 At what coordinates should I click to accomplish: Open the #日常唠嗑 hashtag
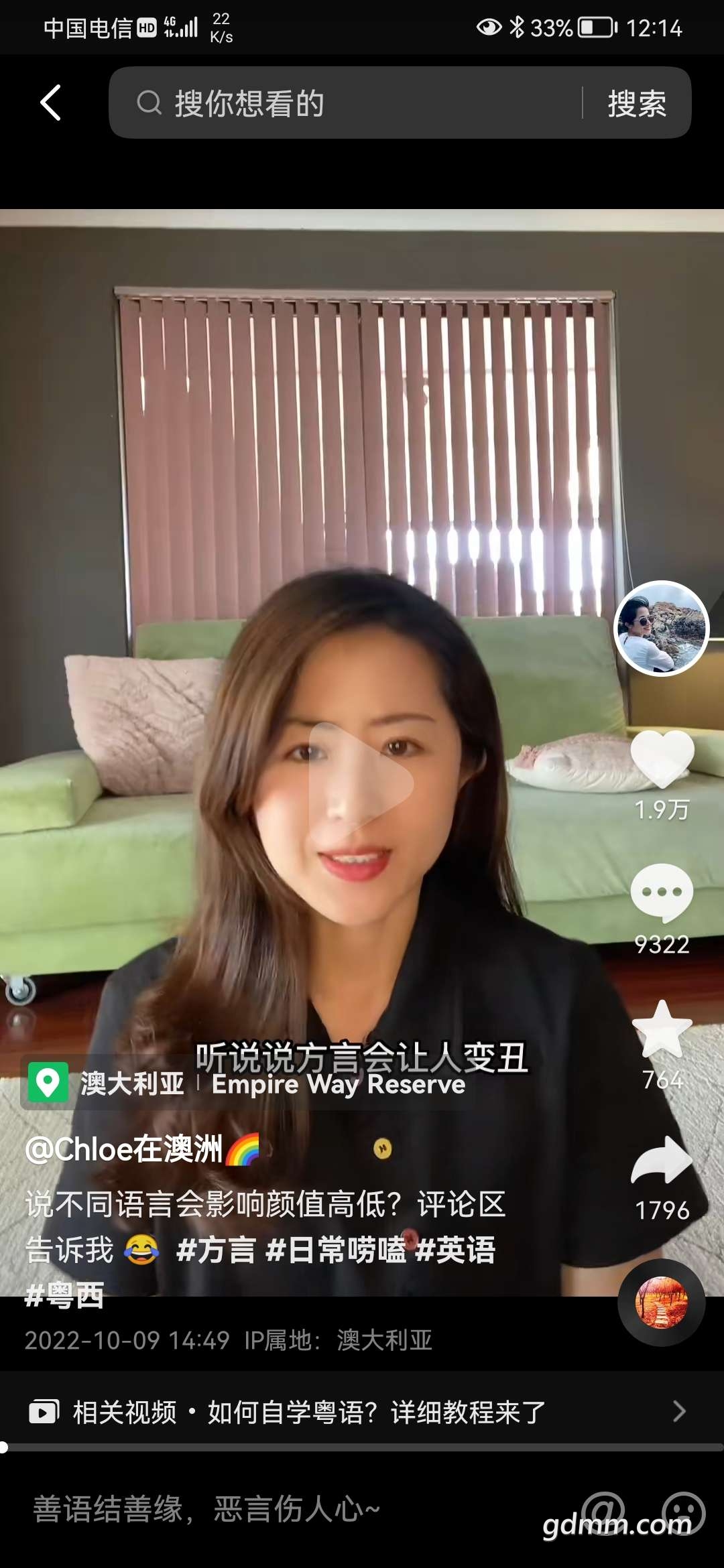pos(335,1250)
